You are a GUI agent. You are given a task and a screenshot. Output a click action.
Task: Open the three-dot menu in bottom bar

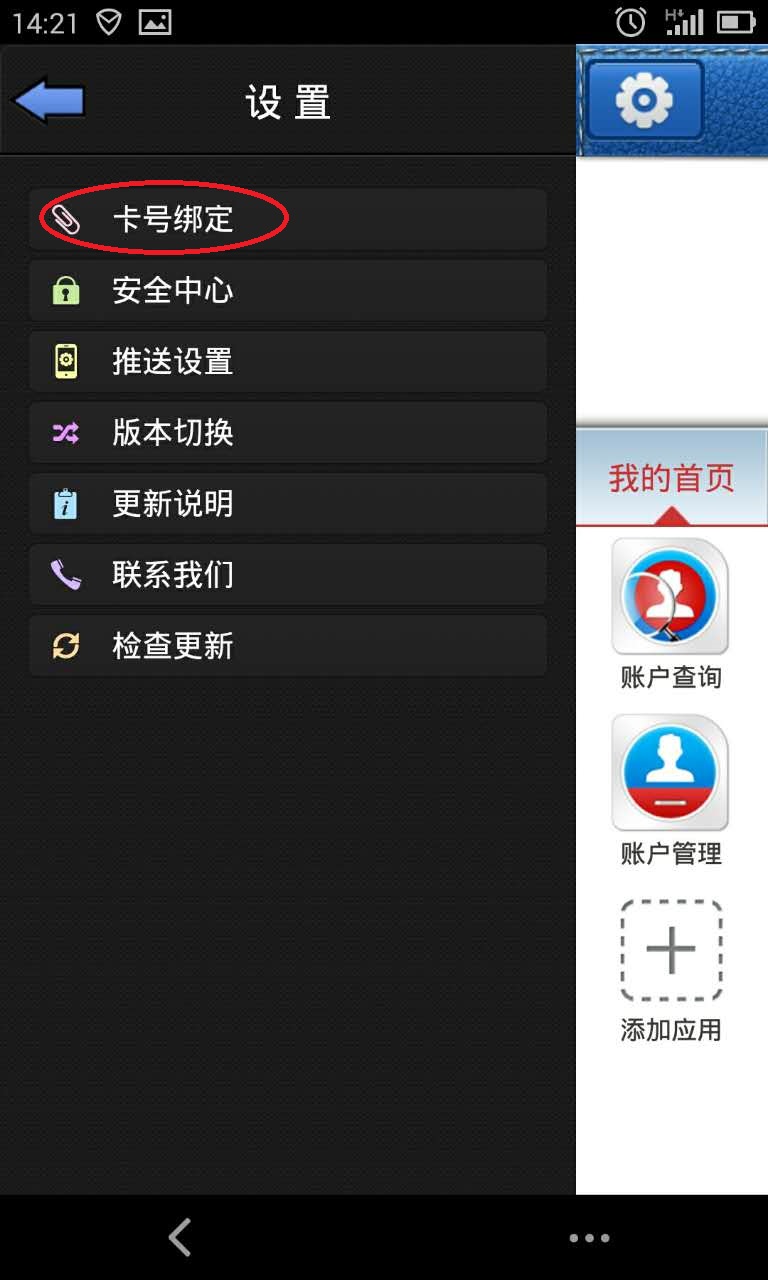589,1238
